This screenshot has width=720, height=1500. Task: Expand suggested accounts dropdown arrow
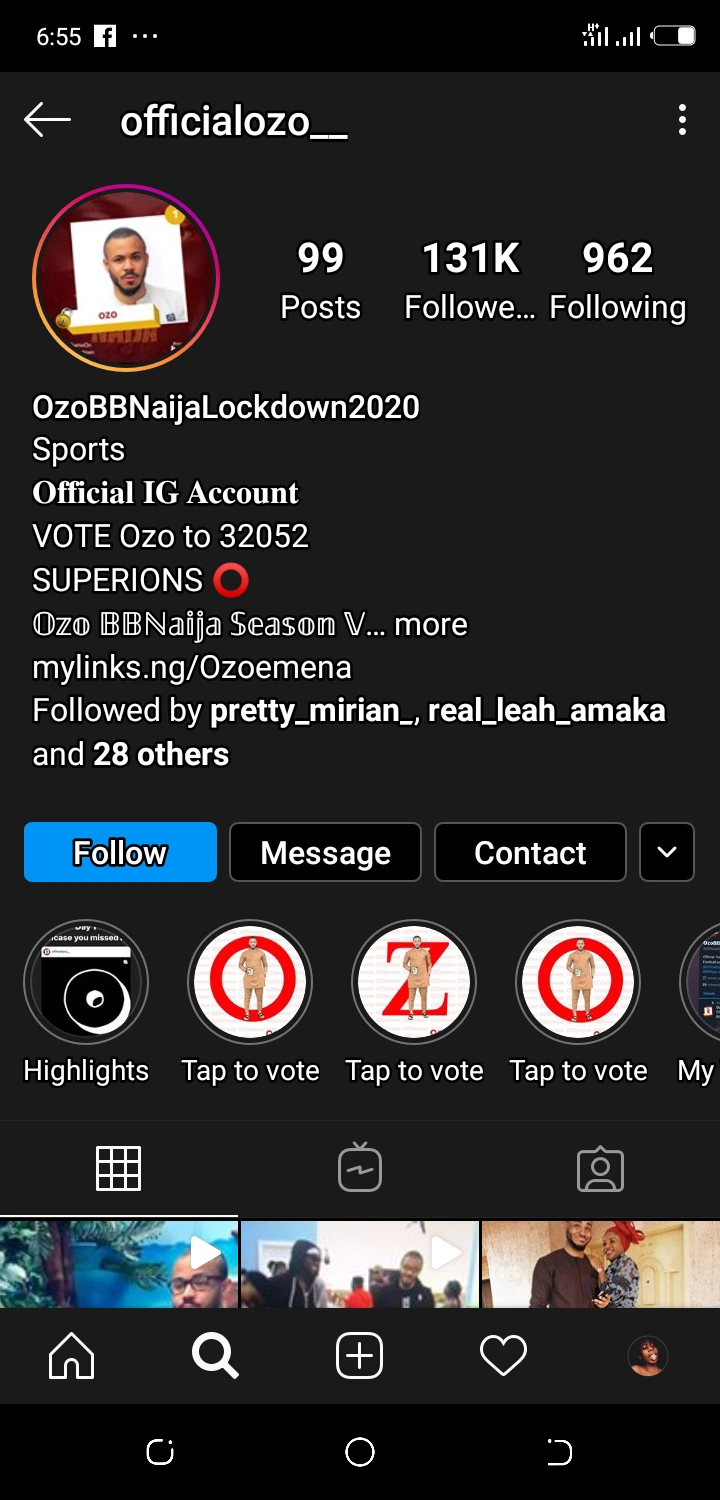coord(667,852)
